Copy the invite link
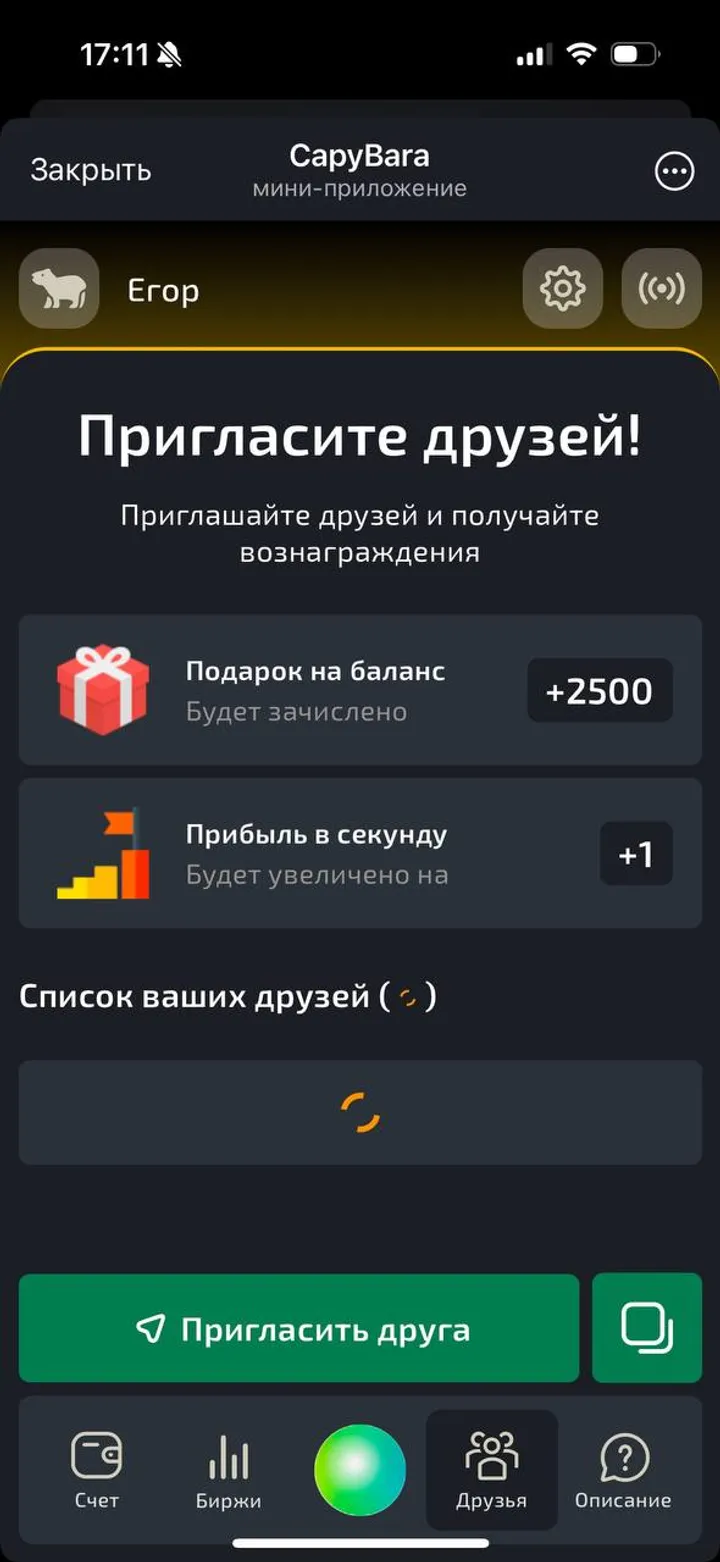This screenshot has height=1562, width=720. 647,1328
